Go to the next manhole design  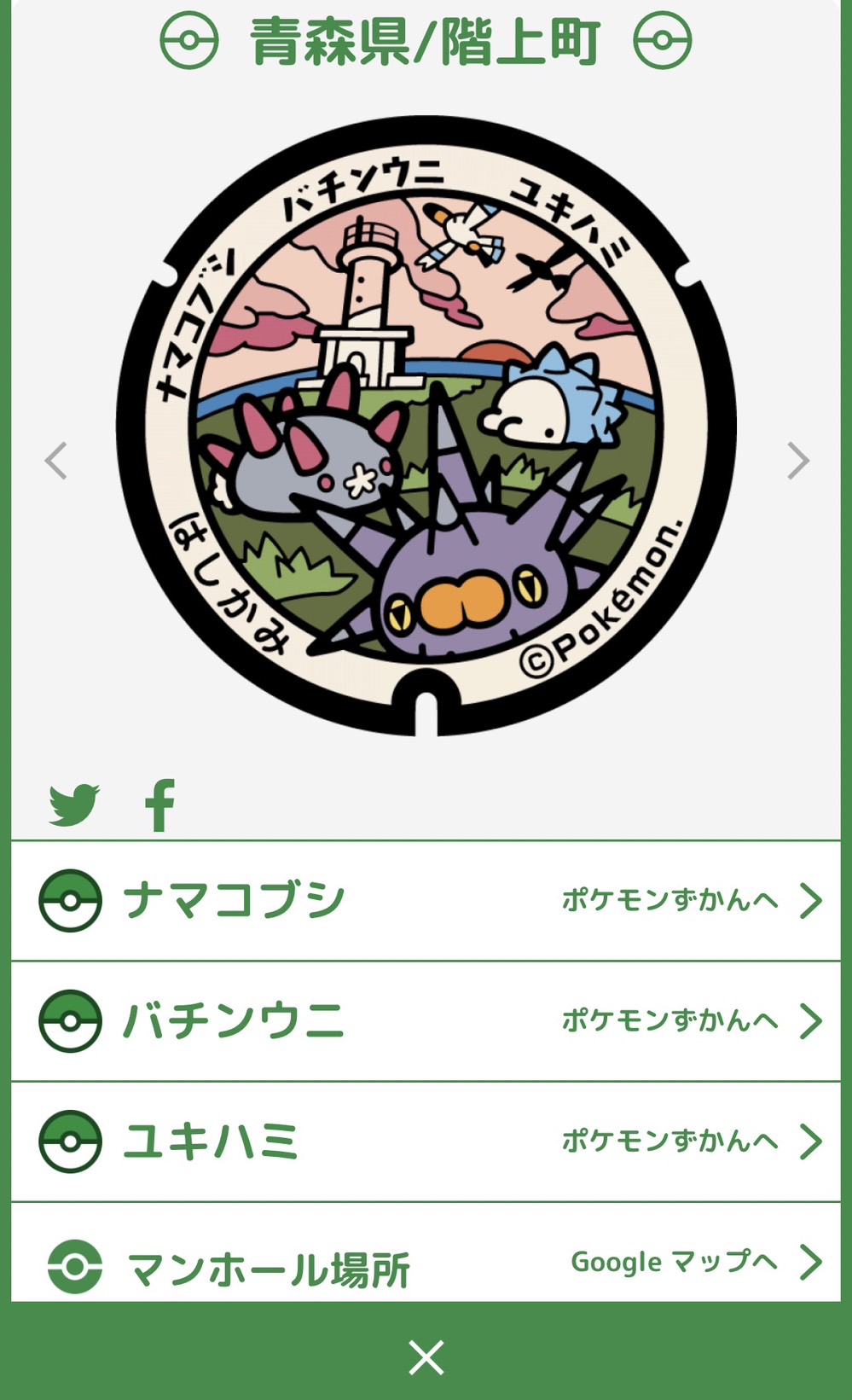tap(797, 461)
